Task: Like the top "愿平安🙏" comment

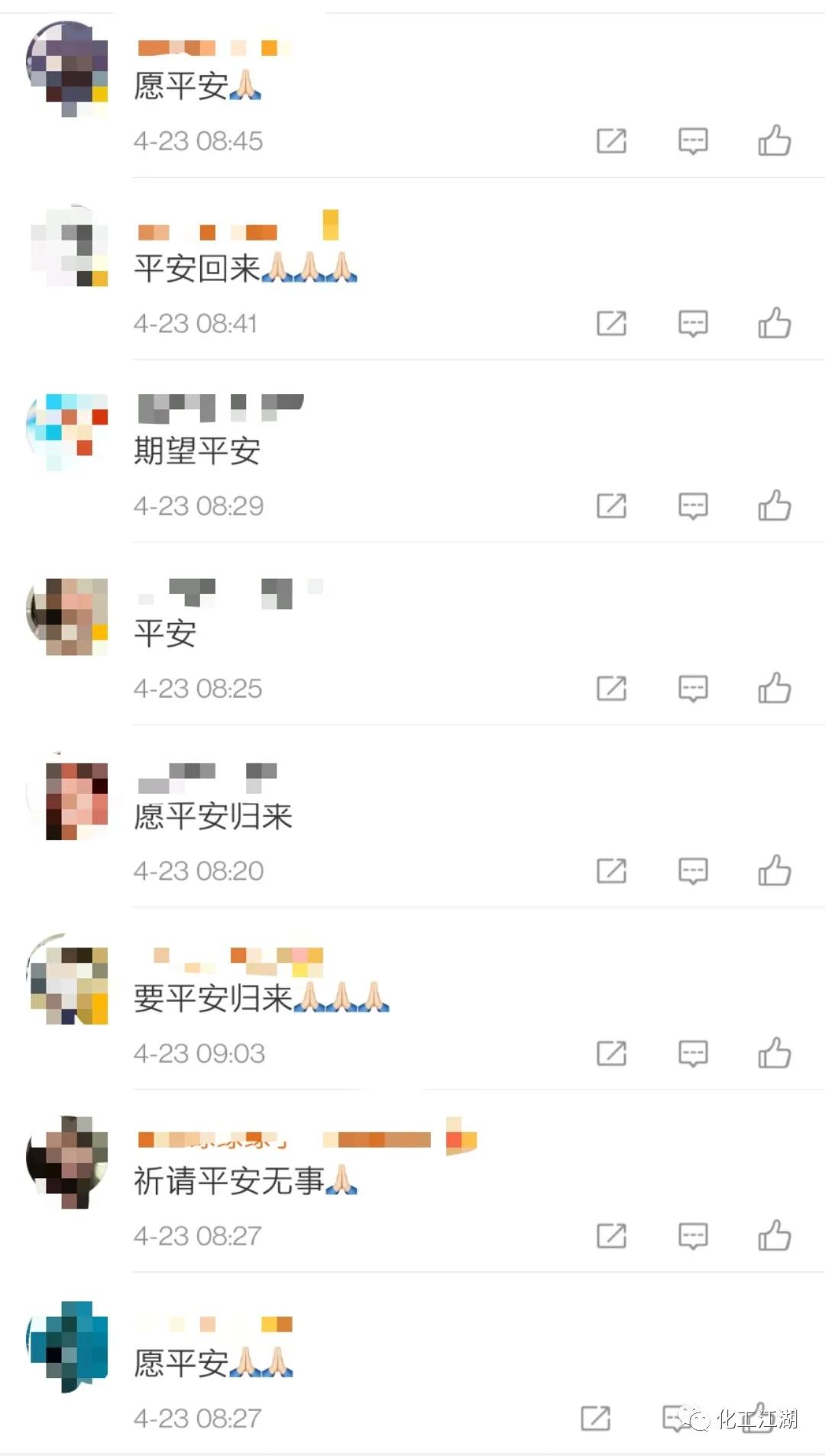Action: (x=776, y=140)
